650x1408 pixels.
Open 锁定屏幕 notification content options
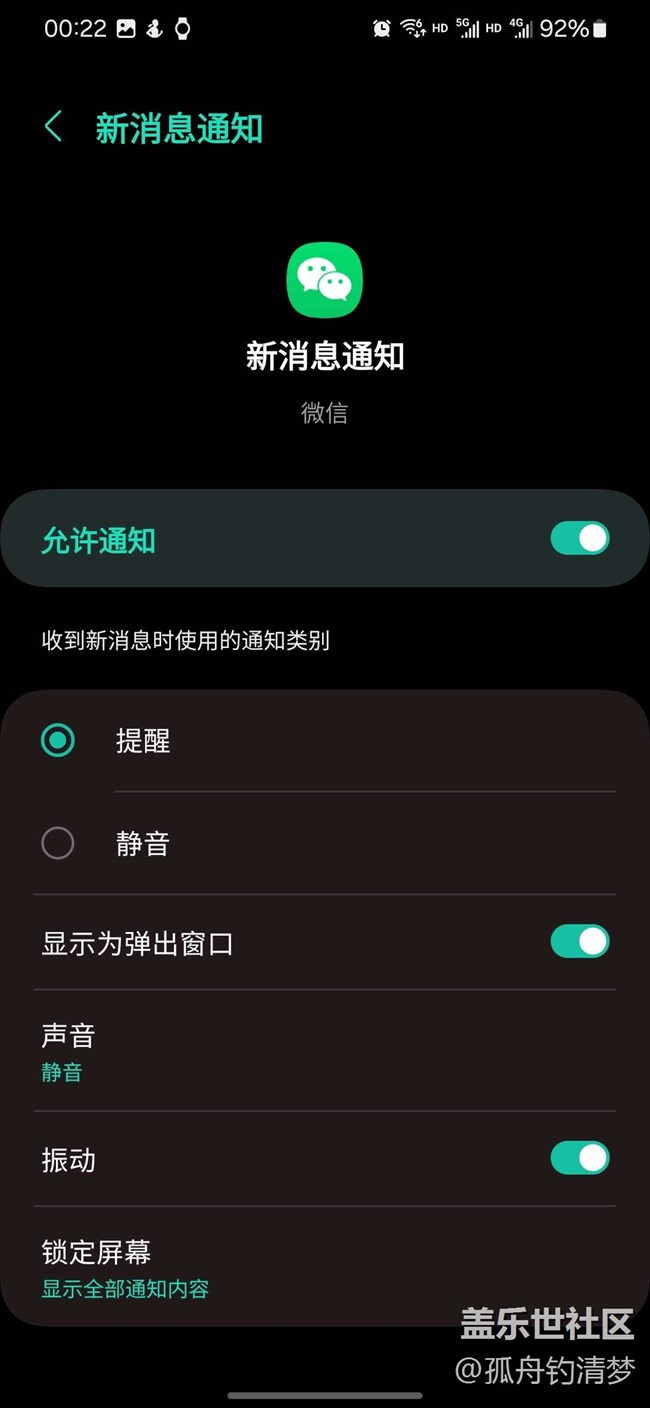tap(325, 1267)
